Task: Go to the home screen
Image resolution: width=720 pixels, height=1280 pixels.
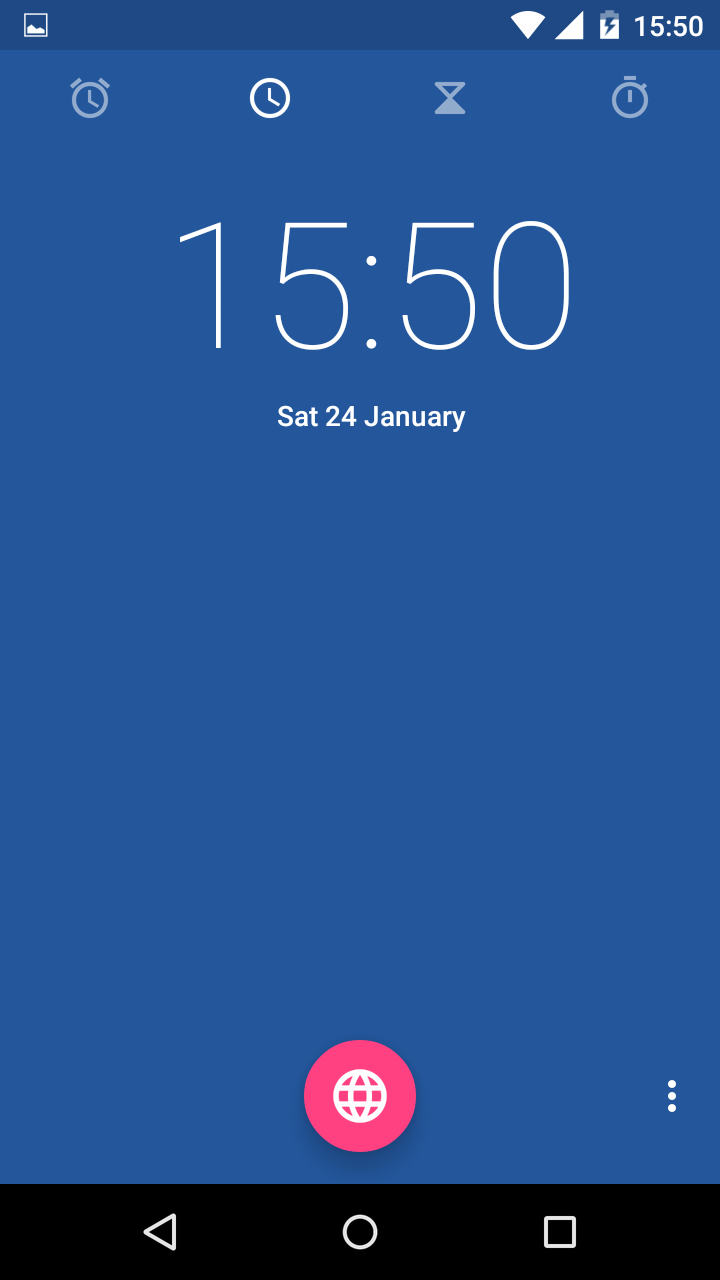Action: coord(360,1232)
